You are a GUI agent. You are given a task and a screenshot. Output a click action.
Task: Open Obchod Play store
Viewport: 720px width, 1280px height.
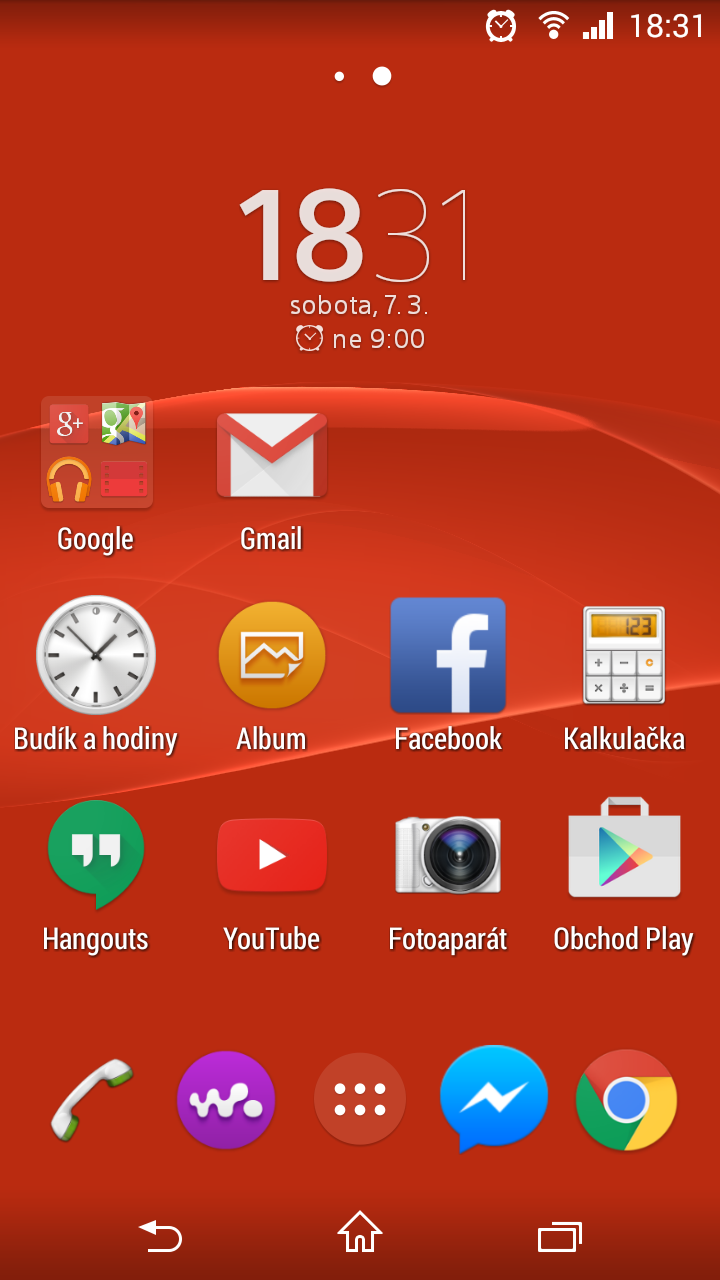(623, 853)
